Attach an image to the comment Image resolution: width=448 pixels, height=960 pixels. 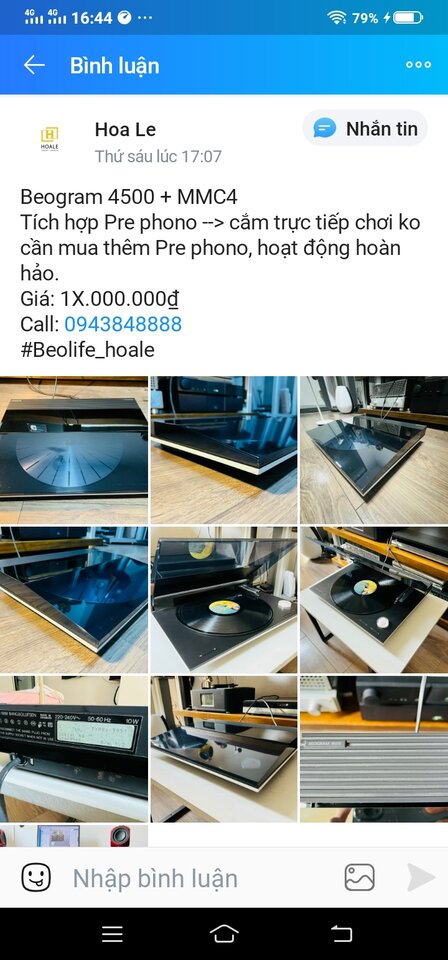[x=359, y=877]
